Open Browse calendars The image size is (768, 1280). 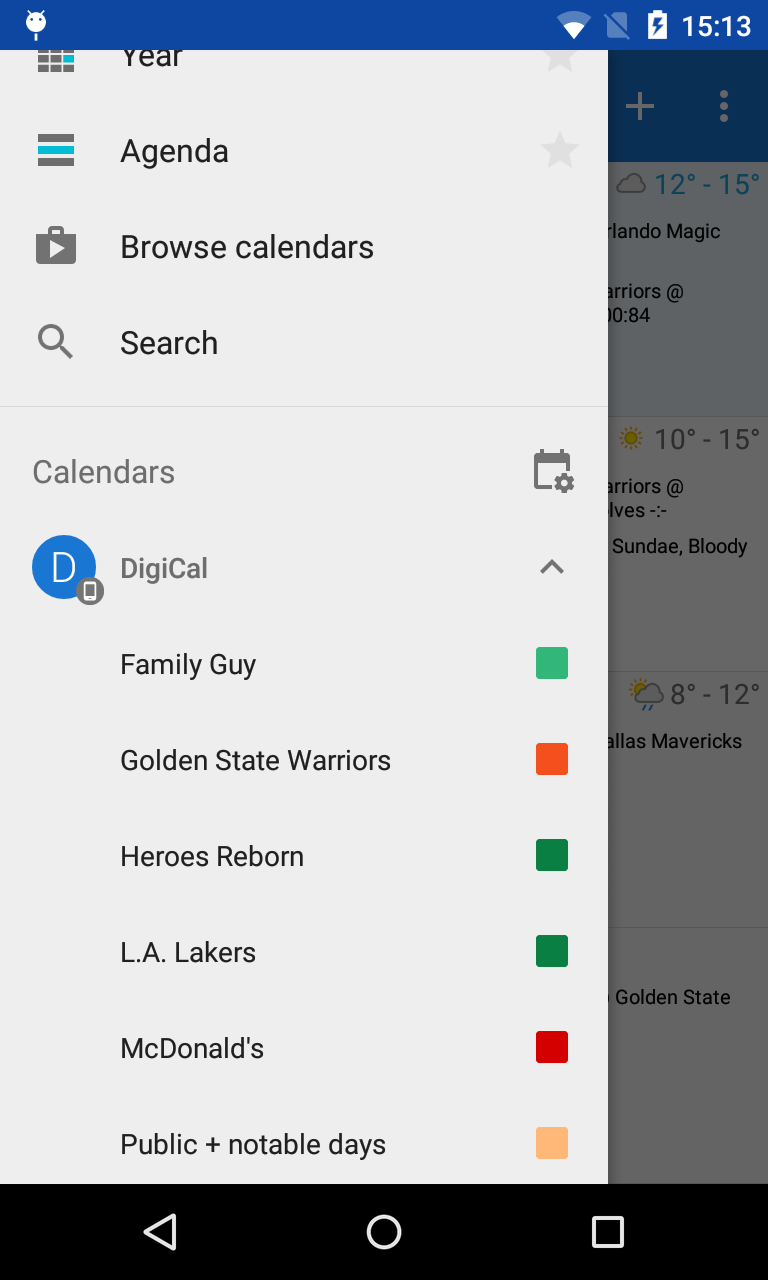pos(246,247)
